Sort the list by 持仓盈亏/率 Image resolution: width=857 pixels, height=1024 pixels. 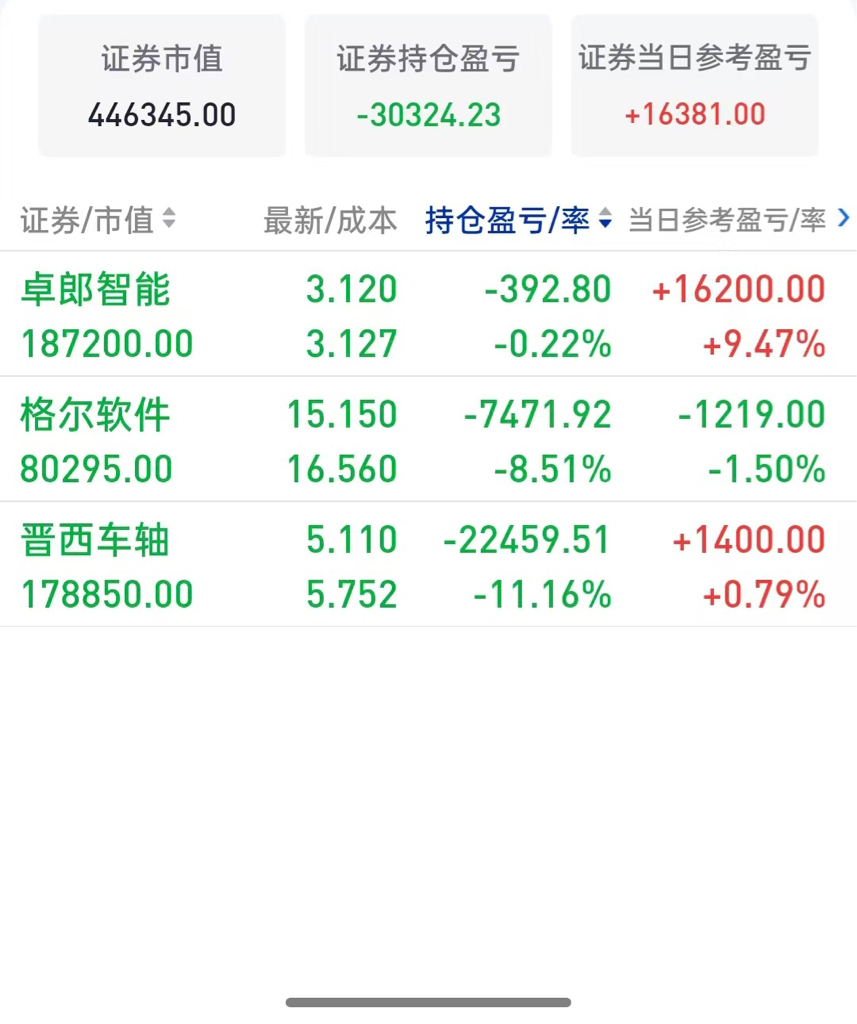click(x=518, y=219)
